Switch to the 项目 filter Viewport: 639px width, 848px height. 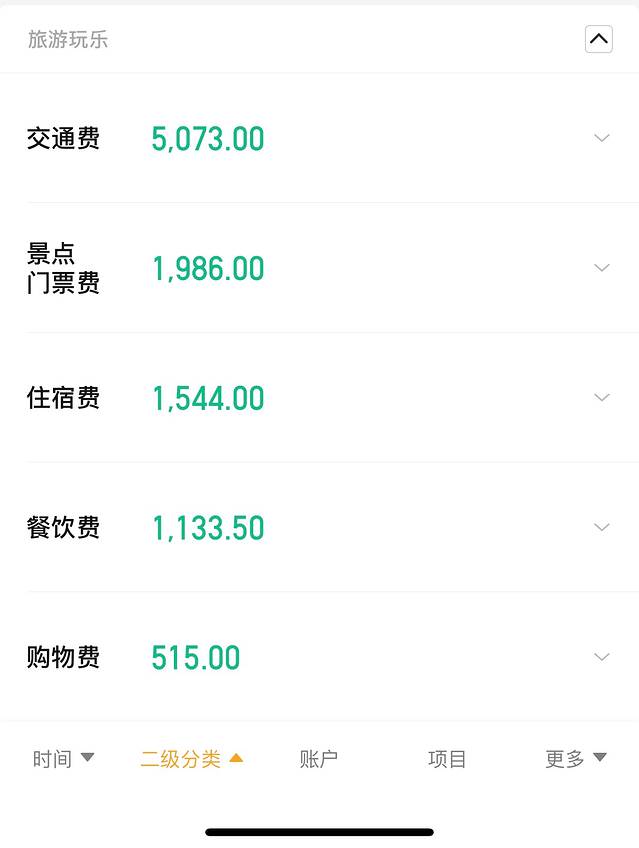(x=447, y=759)
